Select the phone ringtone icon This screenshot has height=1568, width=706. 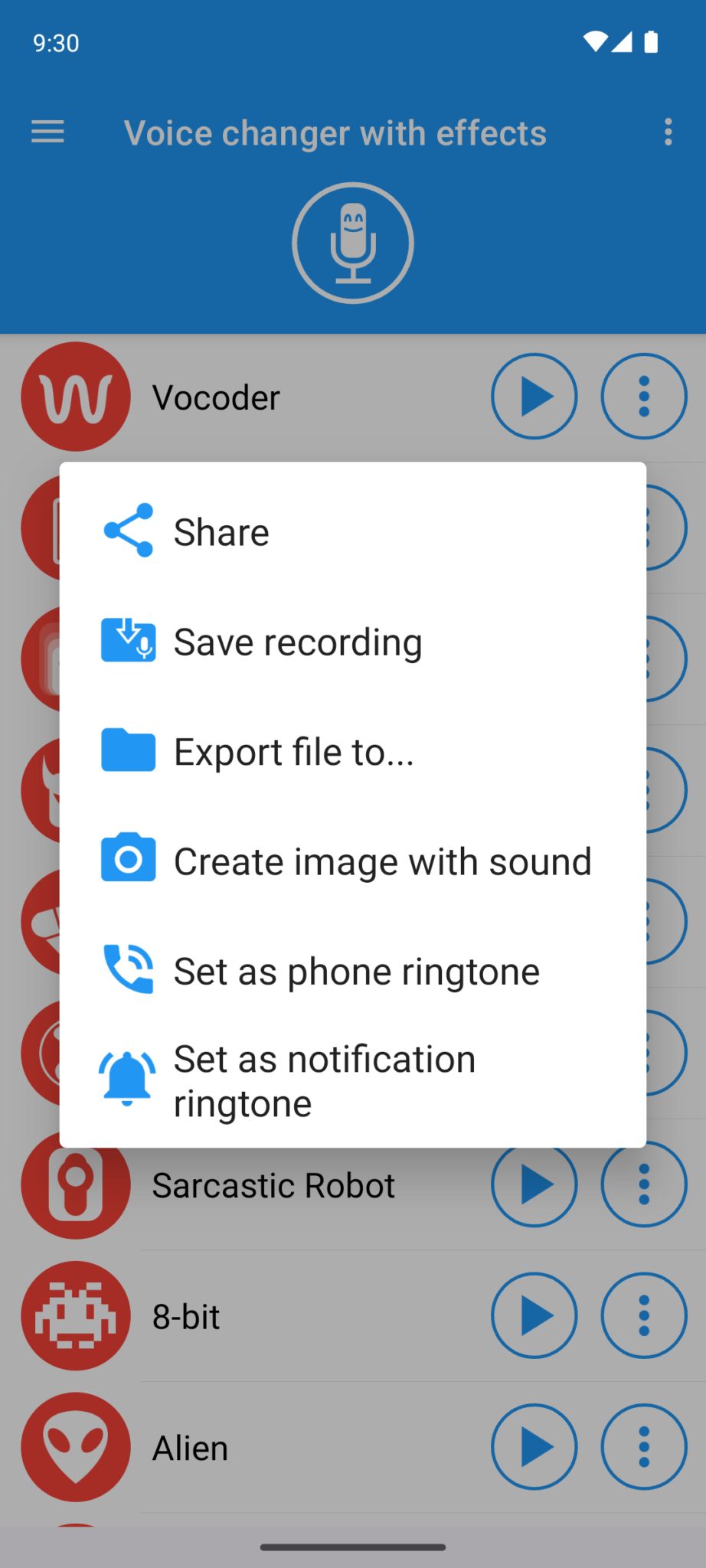128,969
